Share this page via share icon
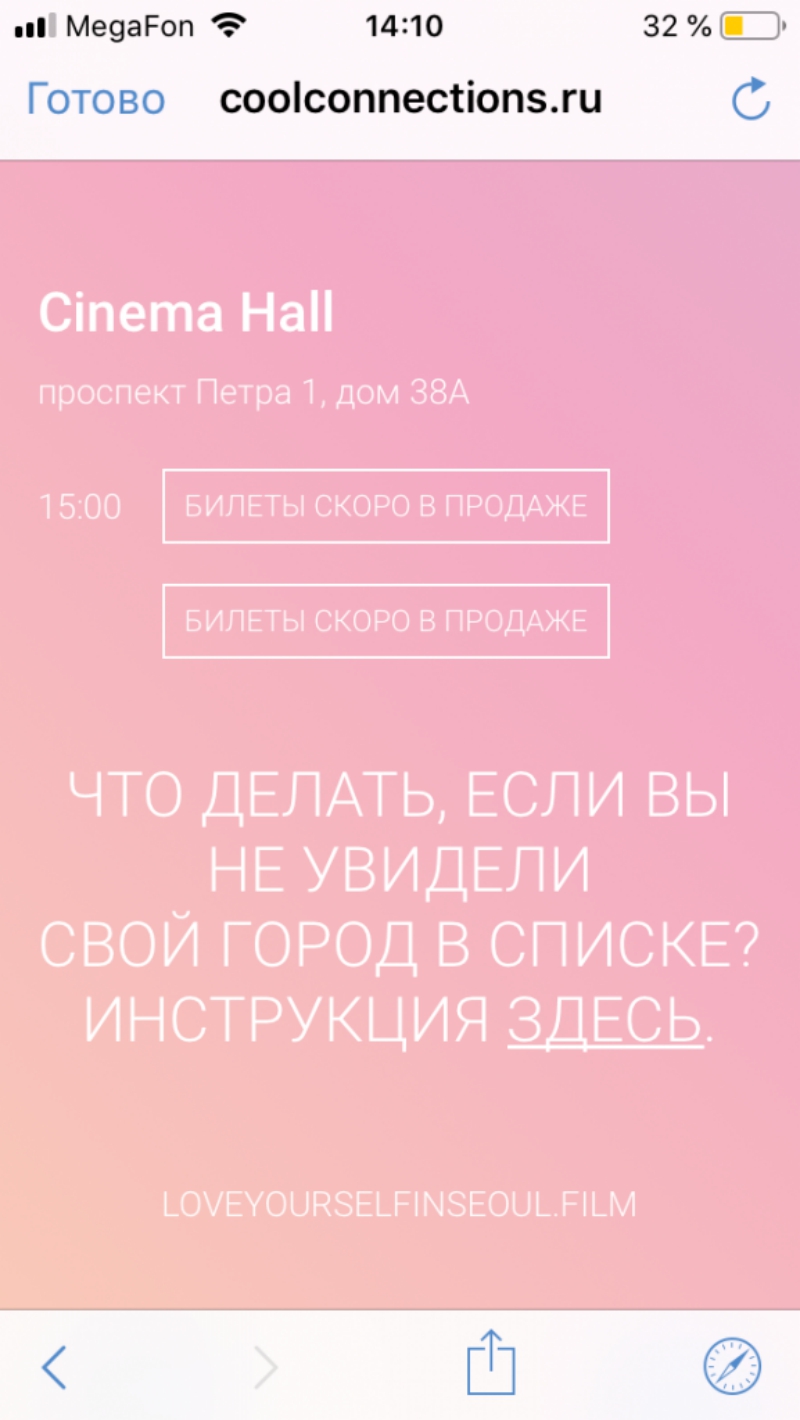 pyautogui.click(x=492, y=1362)
